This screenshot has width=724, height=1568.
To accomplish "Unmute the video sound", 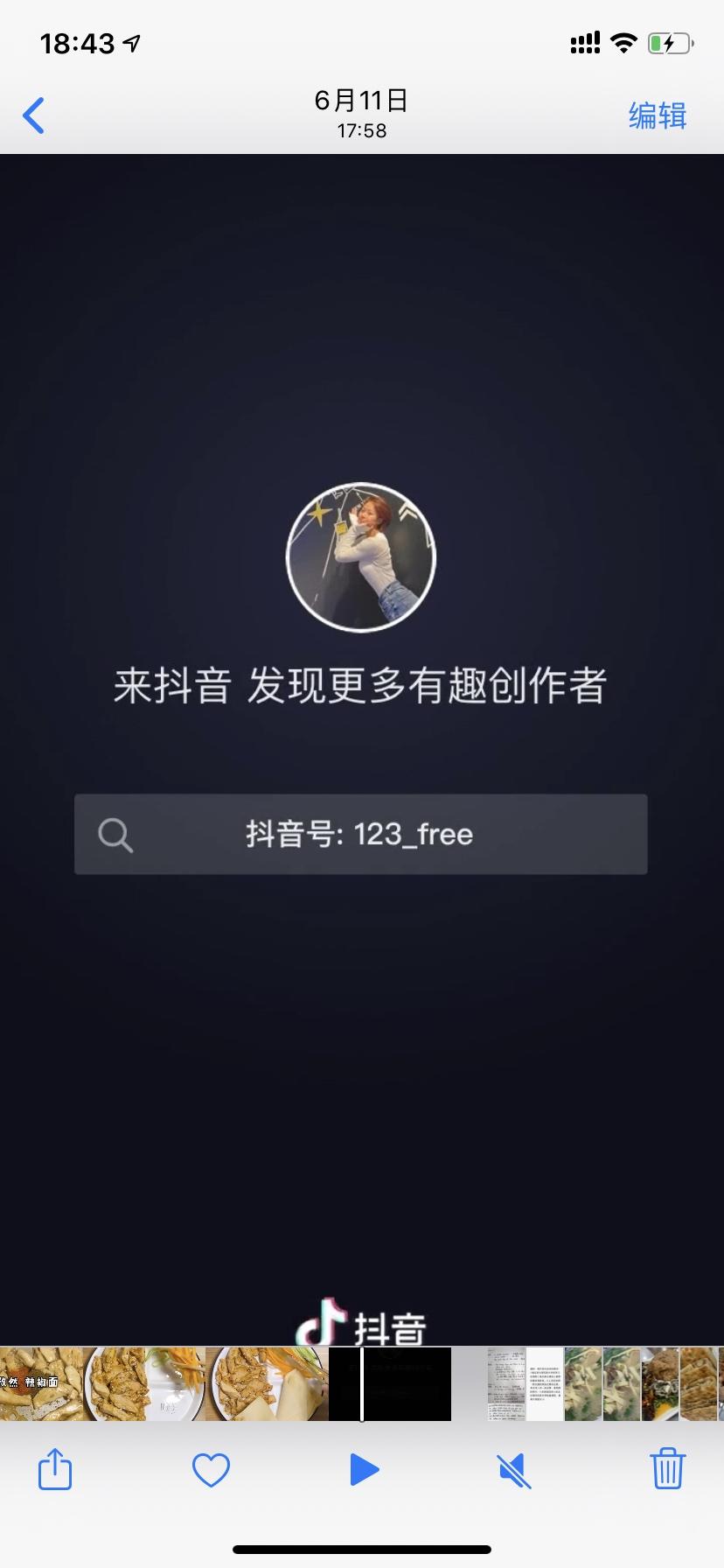I will pos(514,1470).
